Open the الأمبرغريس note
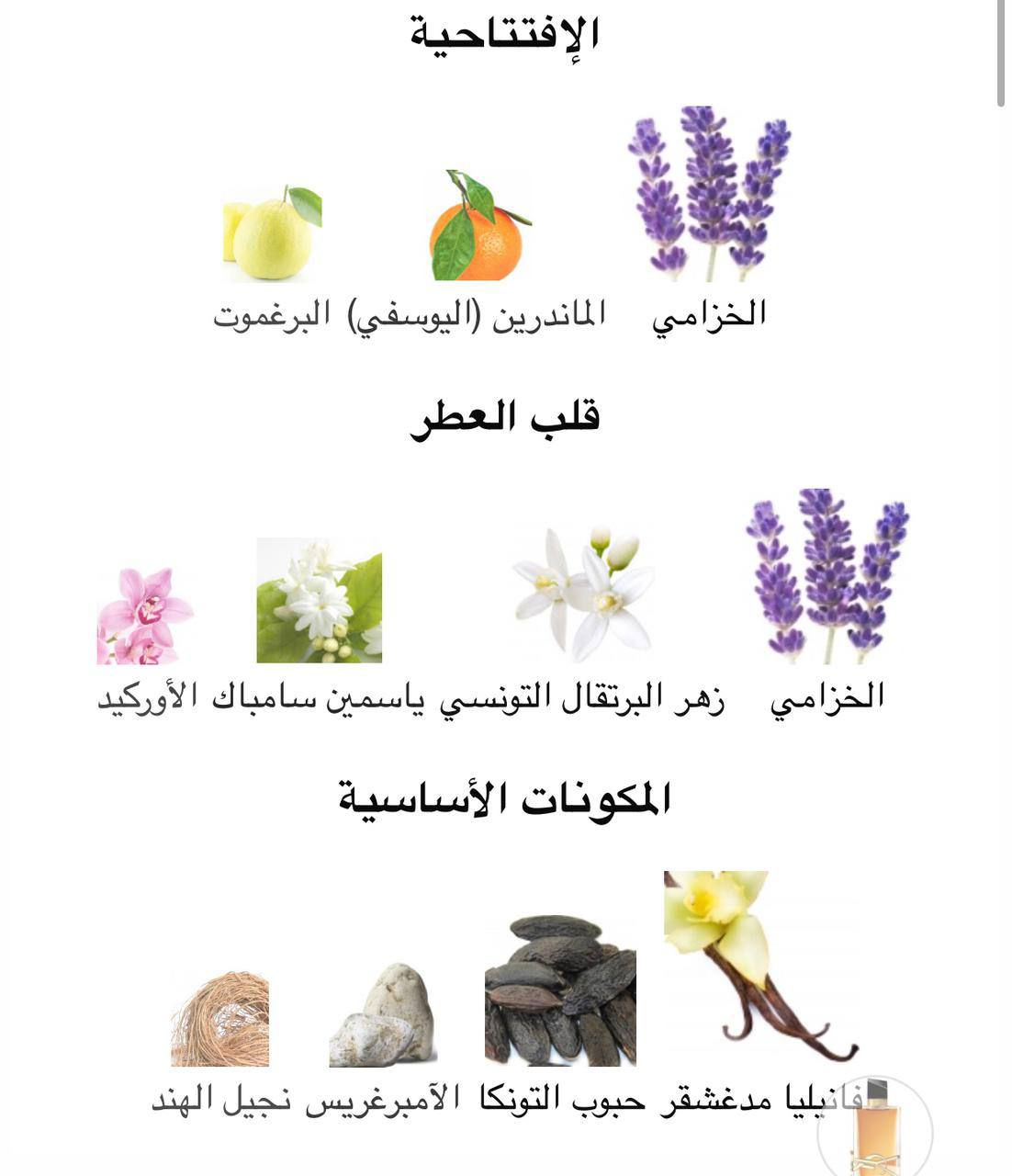Image resolution: width=1012 pixels, height=1176 pixels. point(383,1014)
